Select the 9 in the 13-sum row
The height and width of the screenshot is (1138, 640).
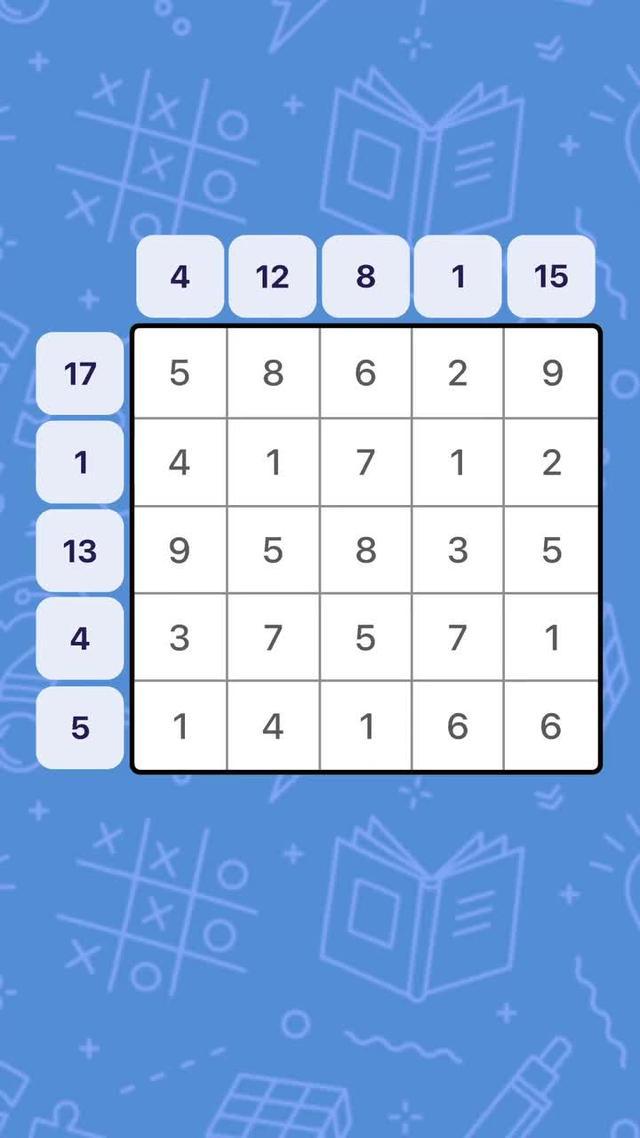179,550
